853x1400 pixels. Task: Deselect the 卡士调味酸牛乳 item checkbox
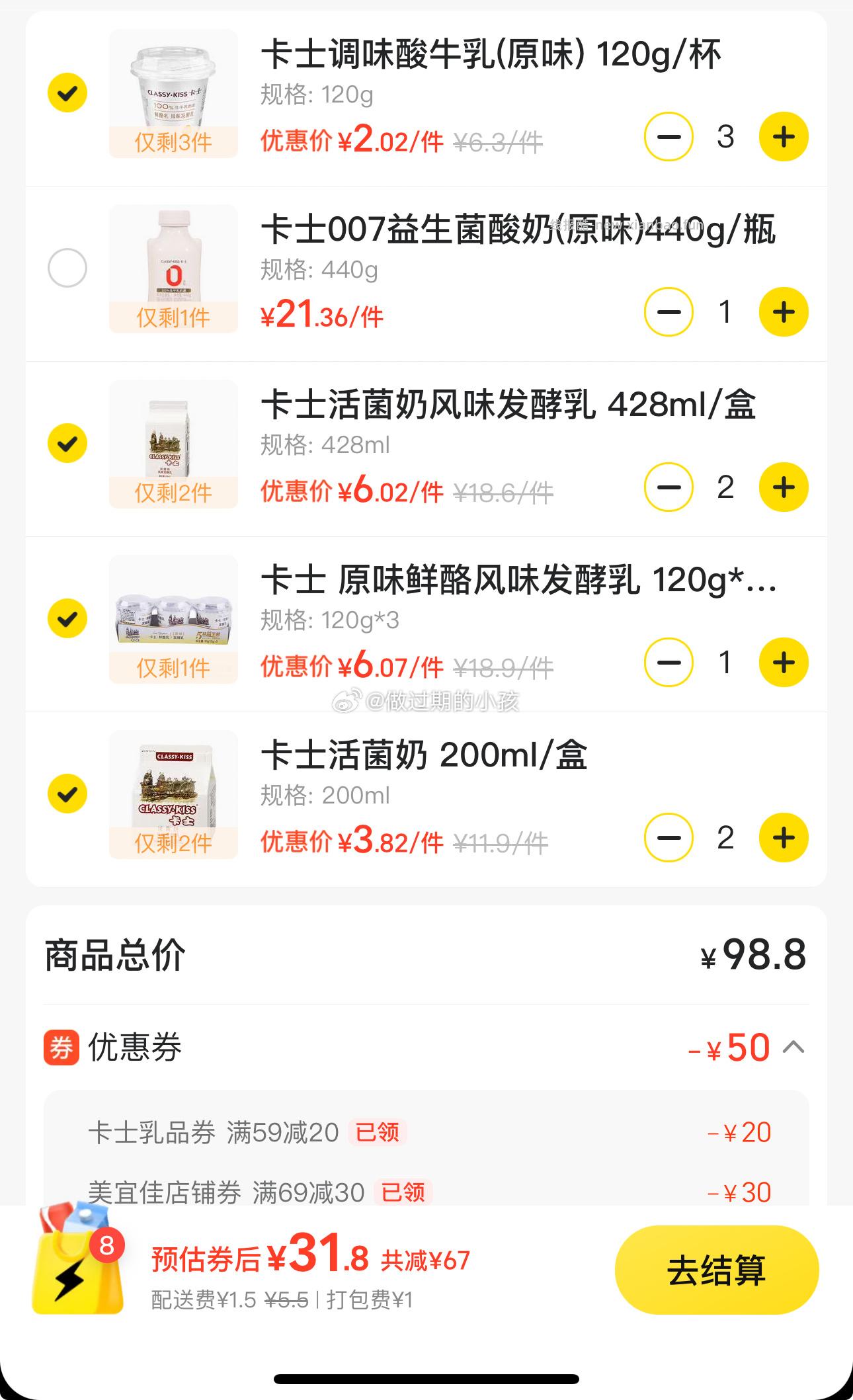tap(67, 92)
